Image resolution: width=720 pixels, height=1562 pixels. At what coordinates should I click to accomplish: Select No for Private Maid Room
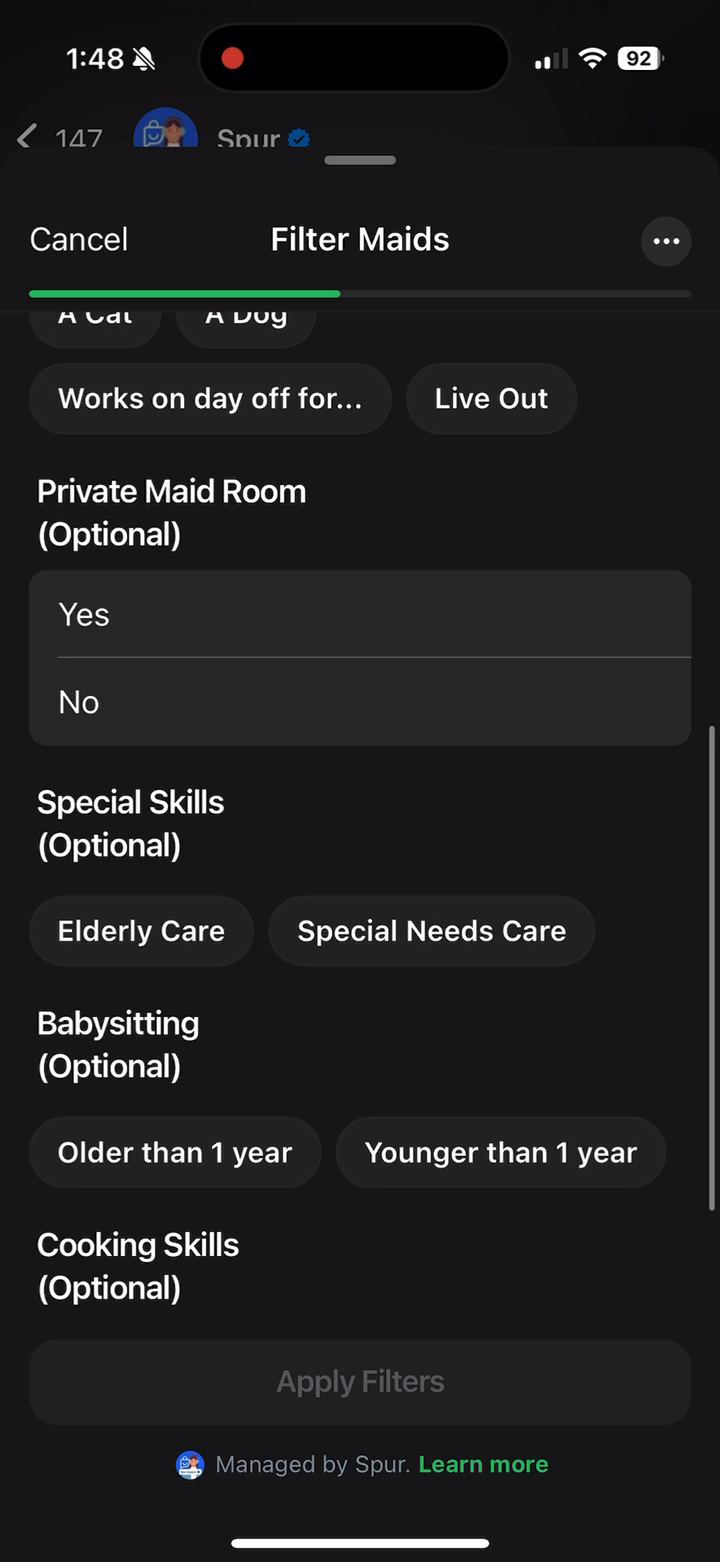coord(360,702)
